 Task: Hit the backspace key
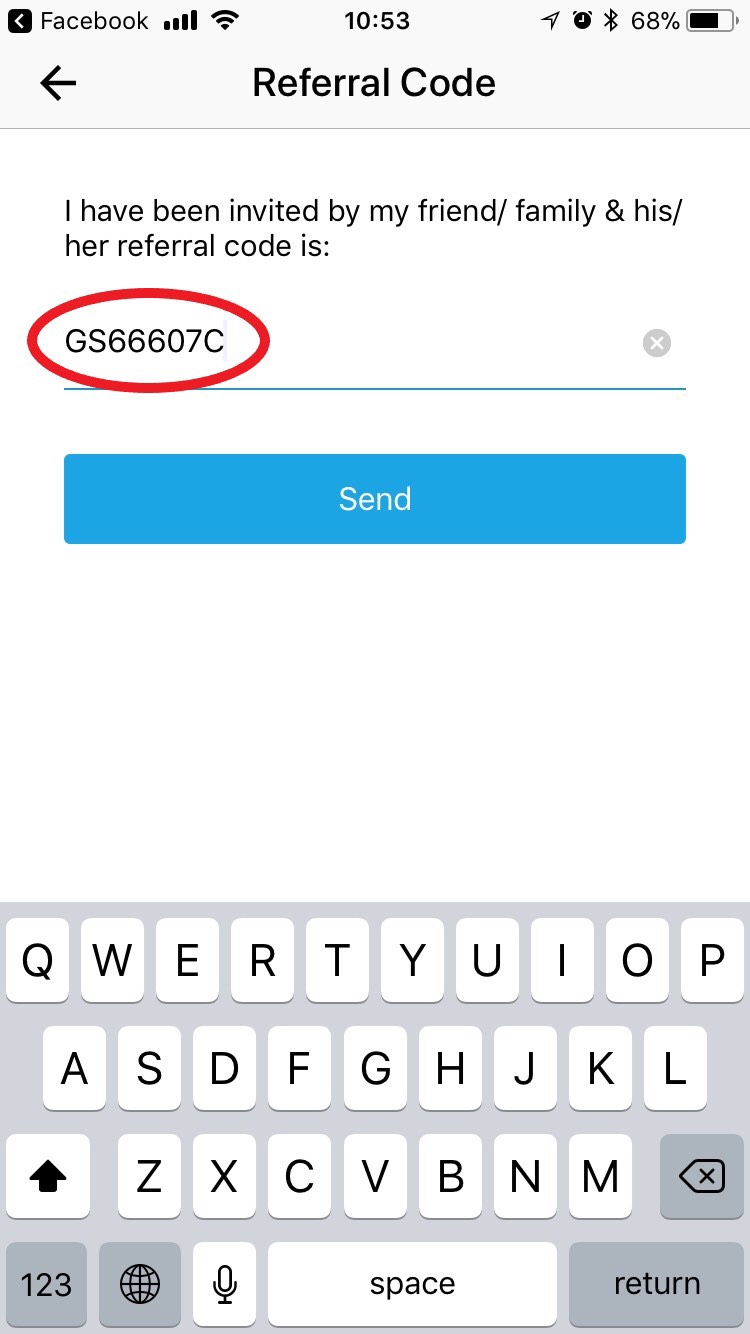(x=701, y=1177)
